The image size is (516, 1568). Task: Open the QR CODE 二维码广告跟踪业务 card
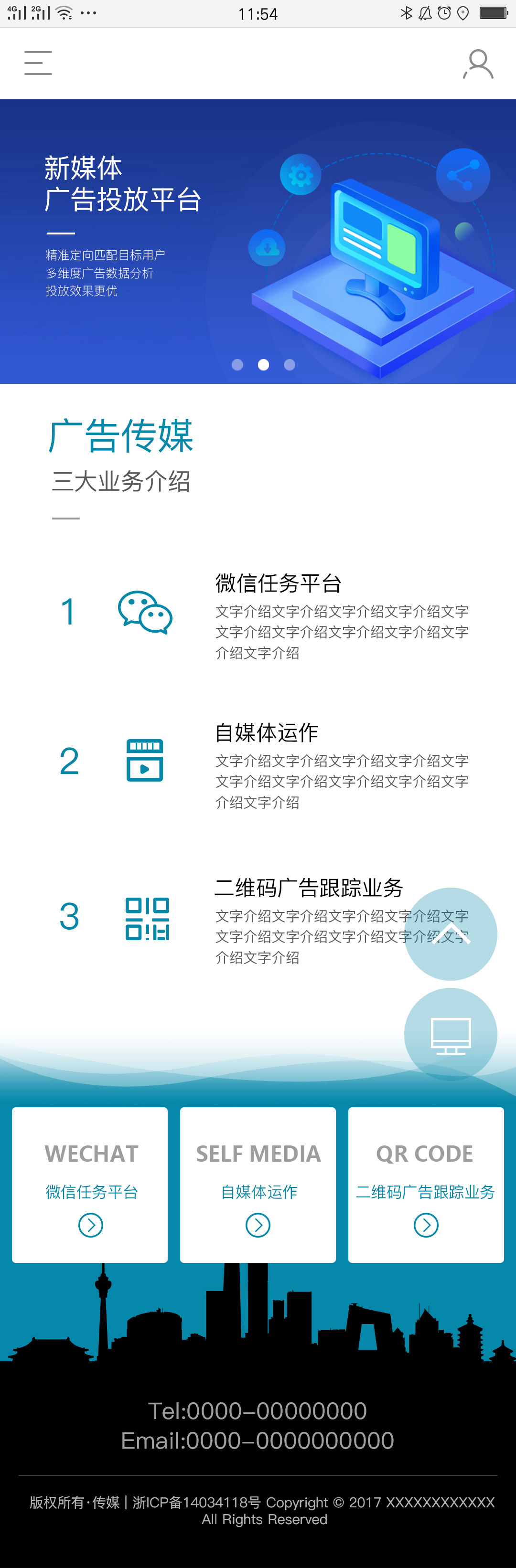426,1185
